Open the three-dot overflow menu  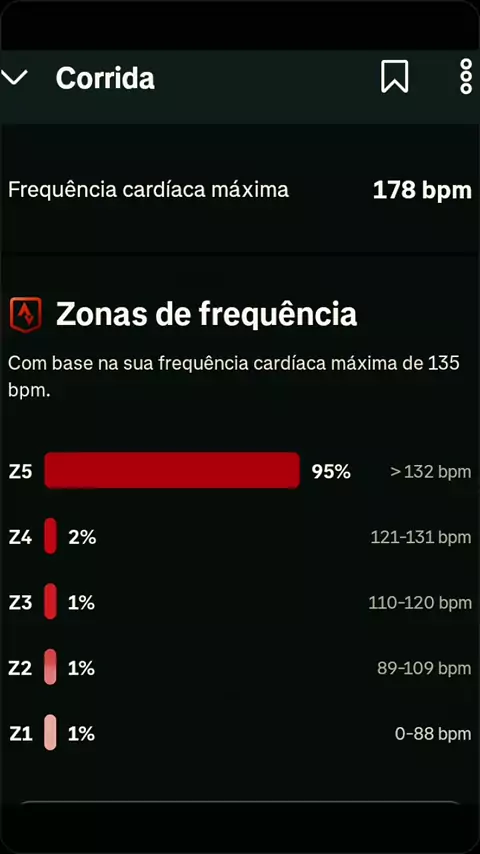(x=466, y=77)
